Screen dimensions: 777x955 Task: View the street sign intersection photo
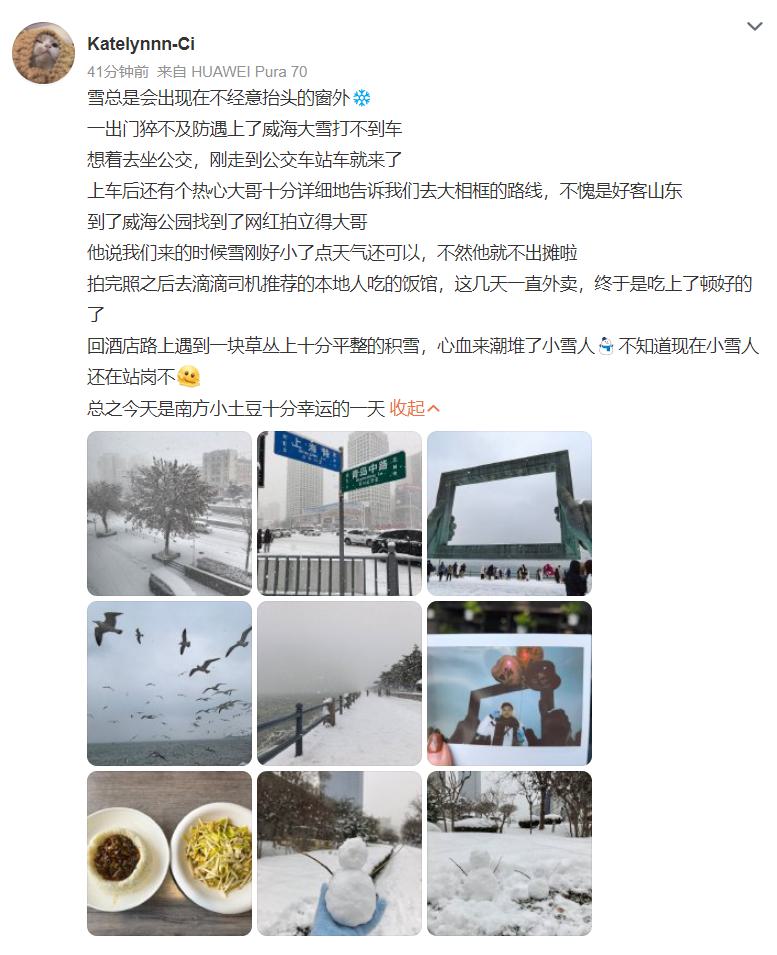pos(339,513)
